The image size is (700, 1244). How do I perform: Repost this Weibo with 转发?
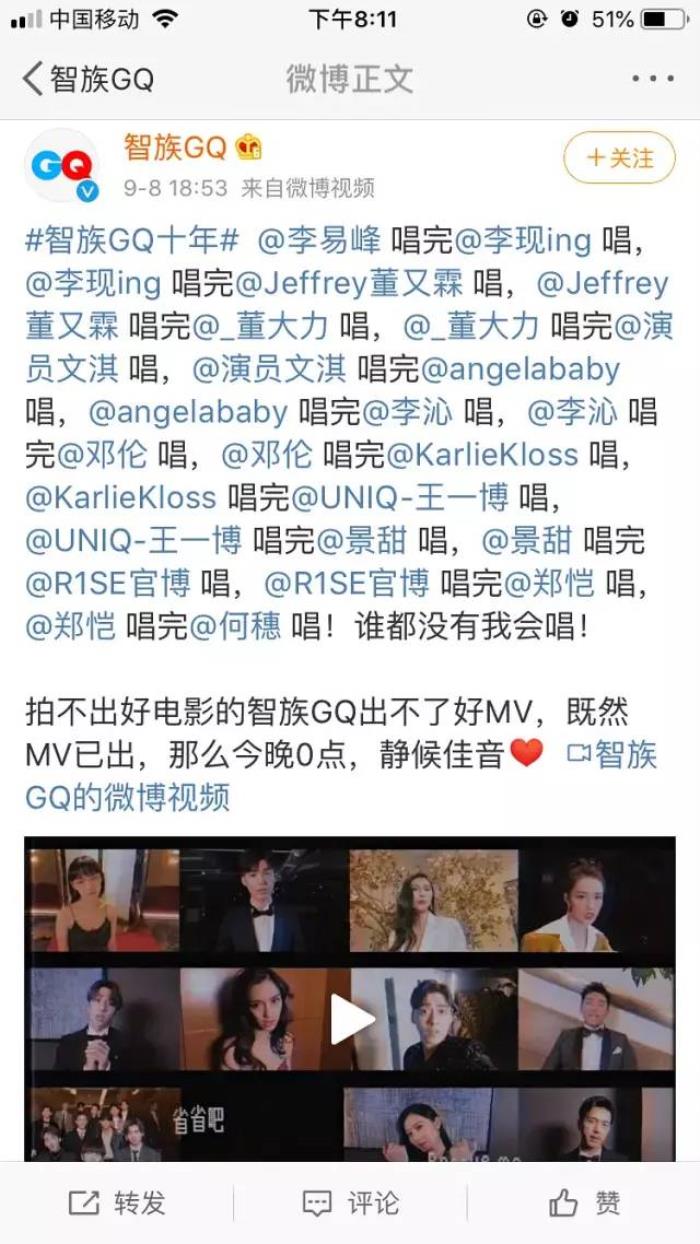(117, 1203)
